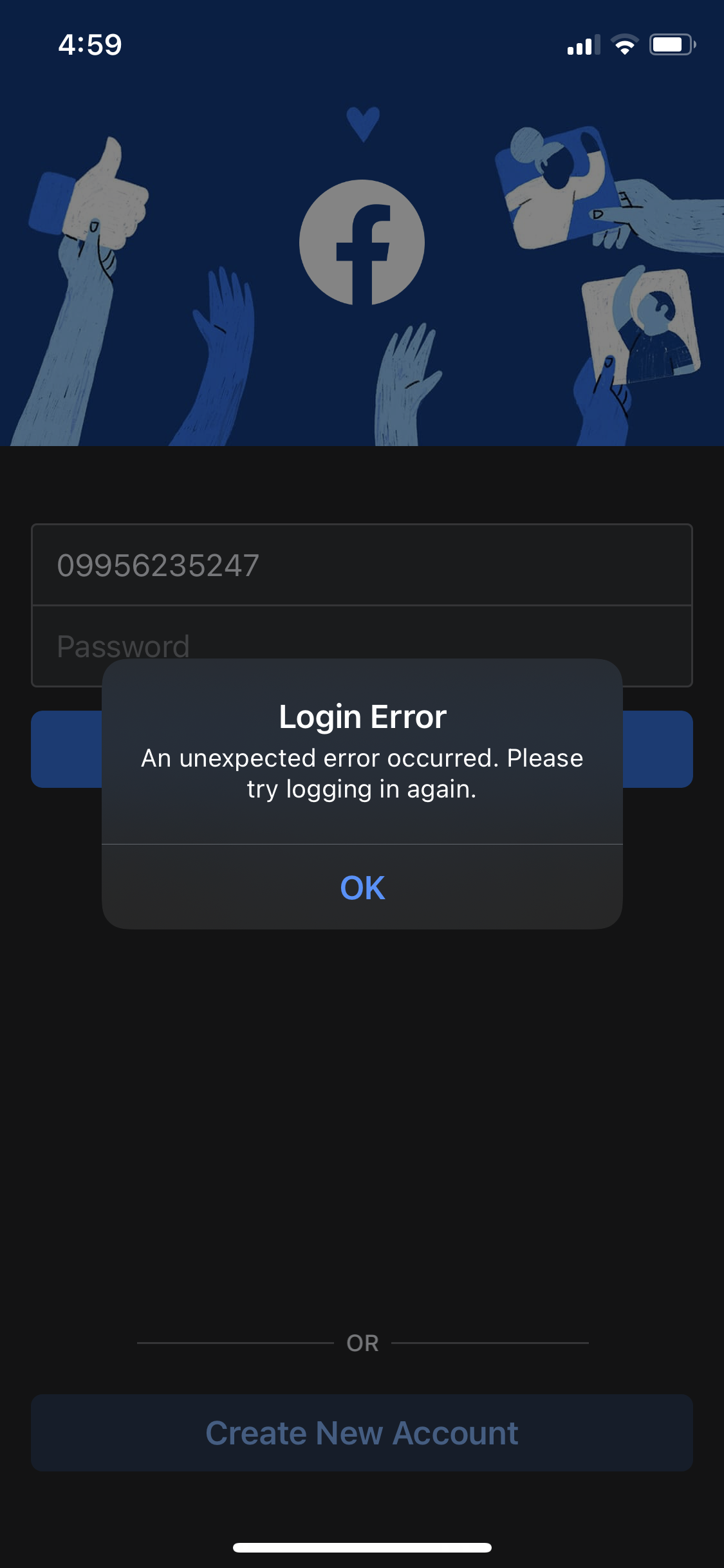
Task: Tap the Wi-Fi indicator in the status bar
Action: (624, 44)
